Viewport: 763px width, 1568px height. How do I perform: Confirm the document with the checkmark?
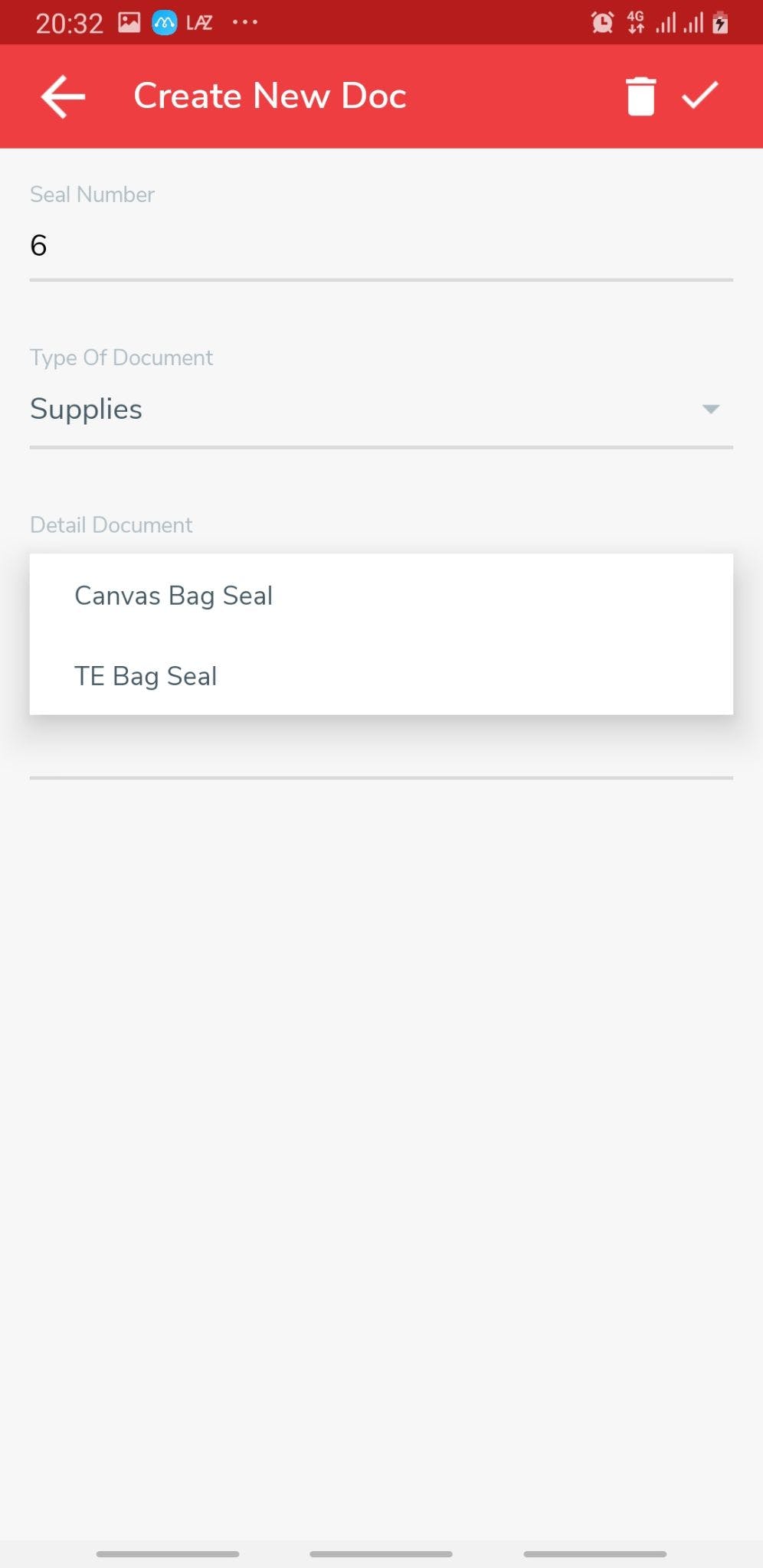(x=700, y=96)
